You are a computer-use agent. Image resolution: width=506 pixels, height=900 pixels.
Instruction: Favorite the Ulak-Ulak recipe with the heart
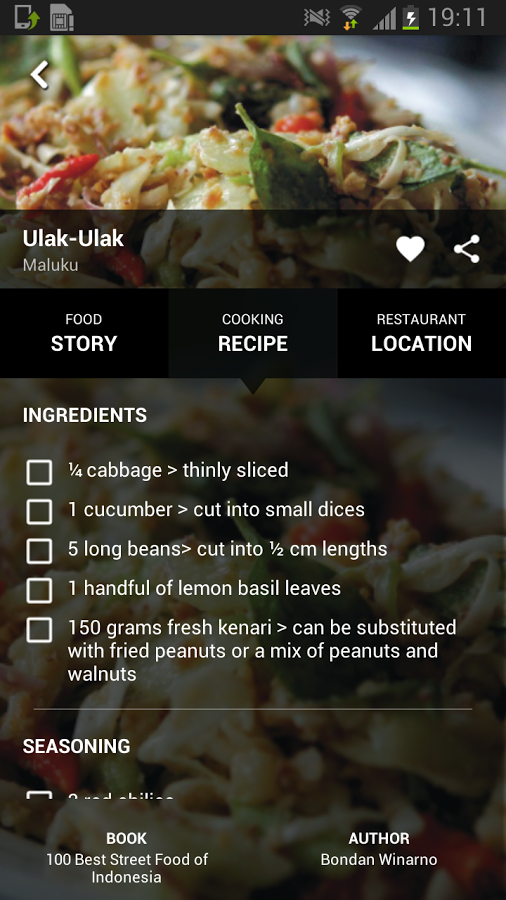[x=410, y=250]
